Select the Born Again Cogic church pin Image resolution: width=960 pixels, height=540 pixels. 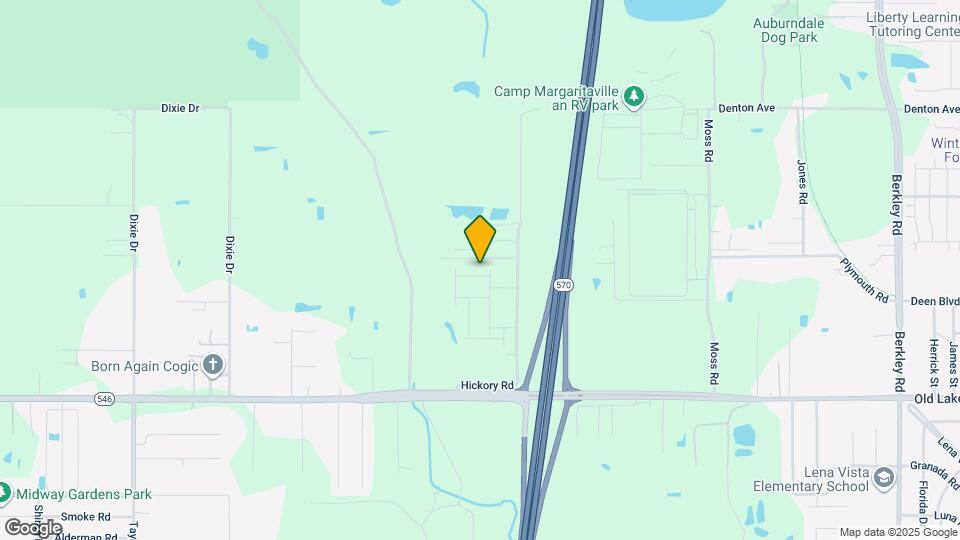212,366
